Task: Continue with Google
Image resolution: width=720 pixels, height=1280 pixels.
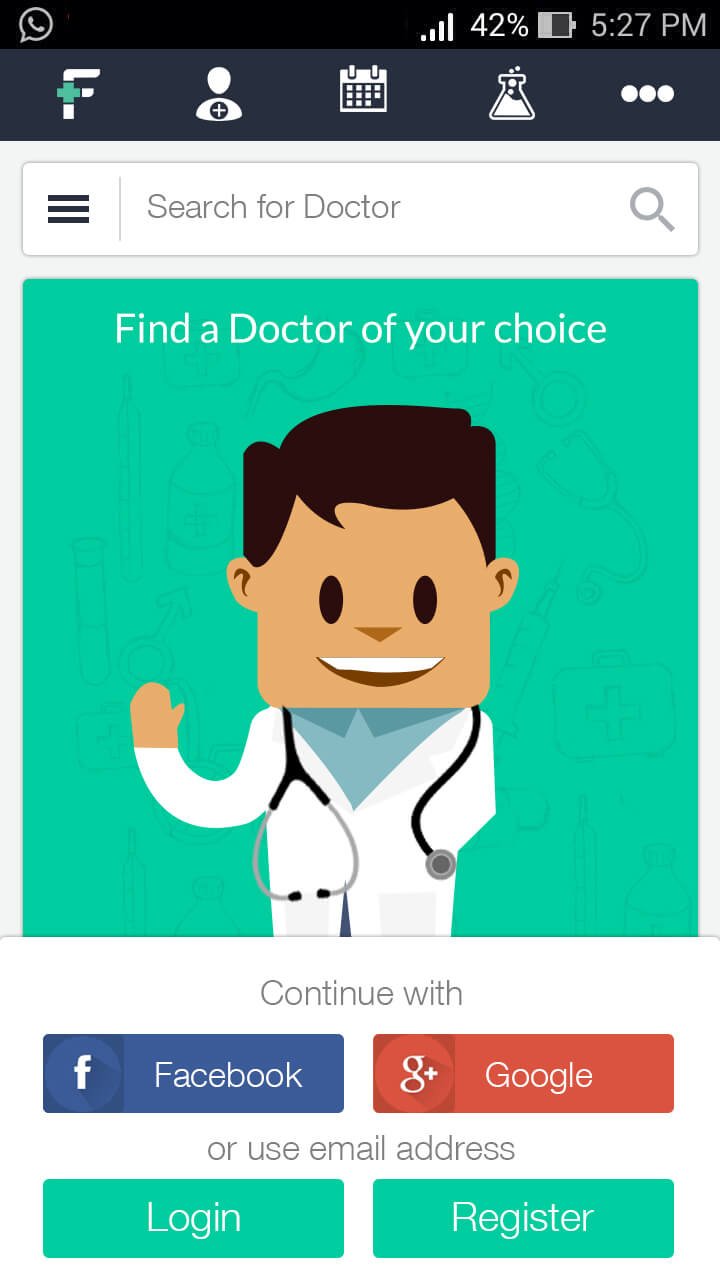Action: [x=523, y=1074]
